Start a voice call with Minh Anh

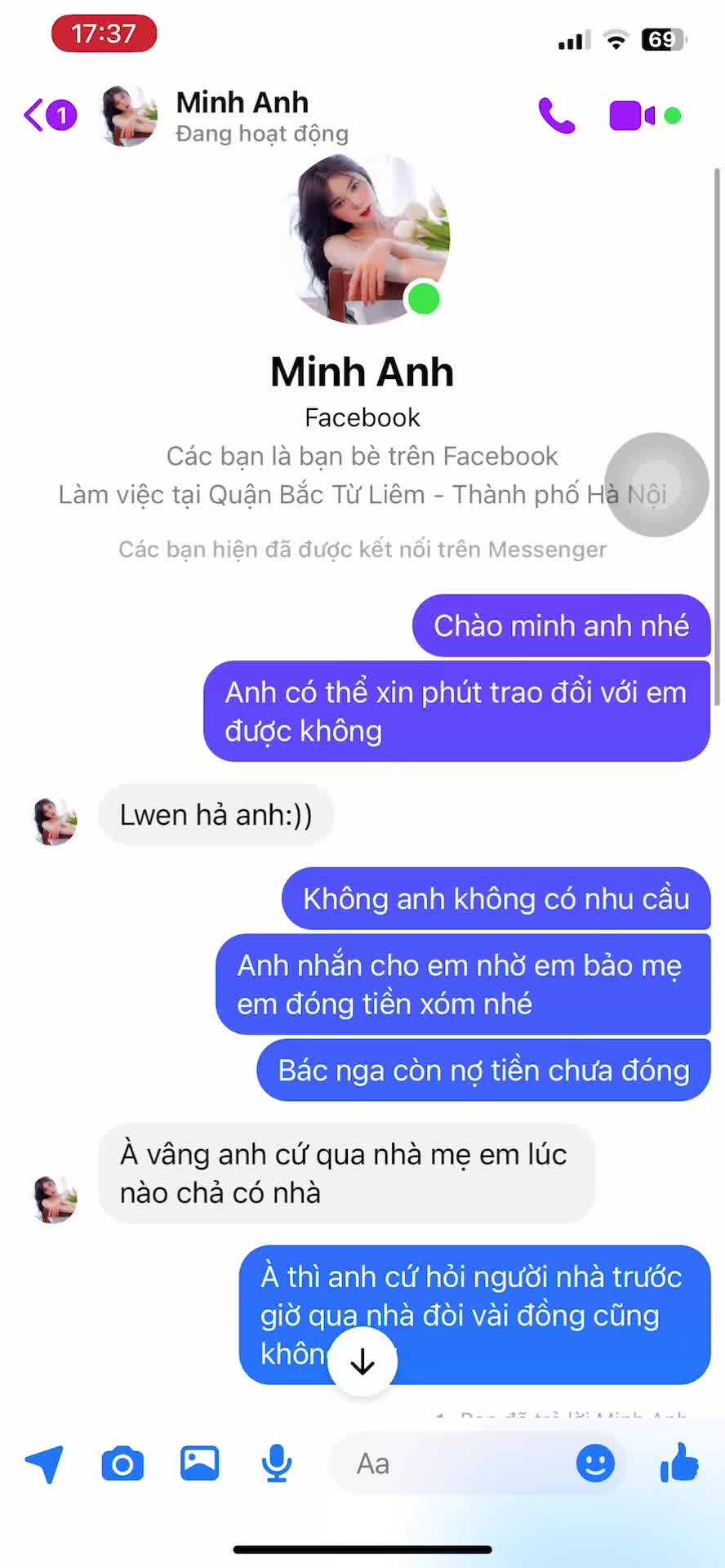click(x=557, y=115)
